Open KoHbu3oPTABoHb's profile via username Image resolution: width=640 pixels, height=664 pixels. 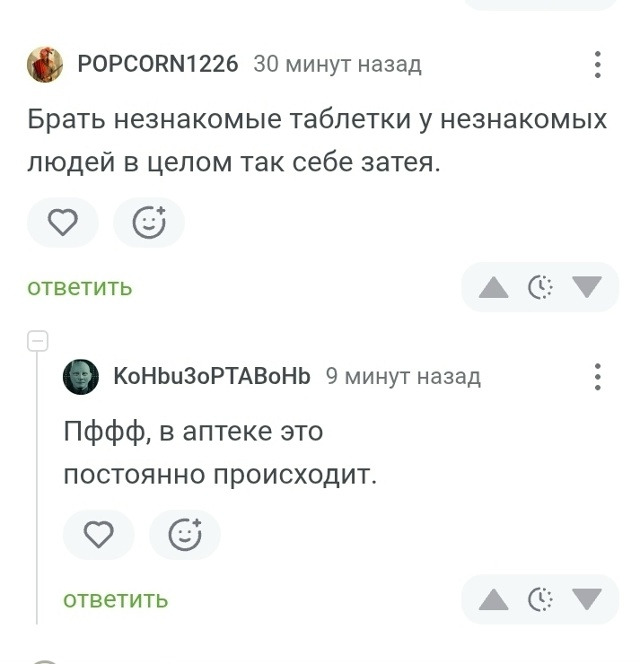211,376
